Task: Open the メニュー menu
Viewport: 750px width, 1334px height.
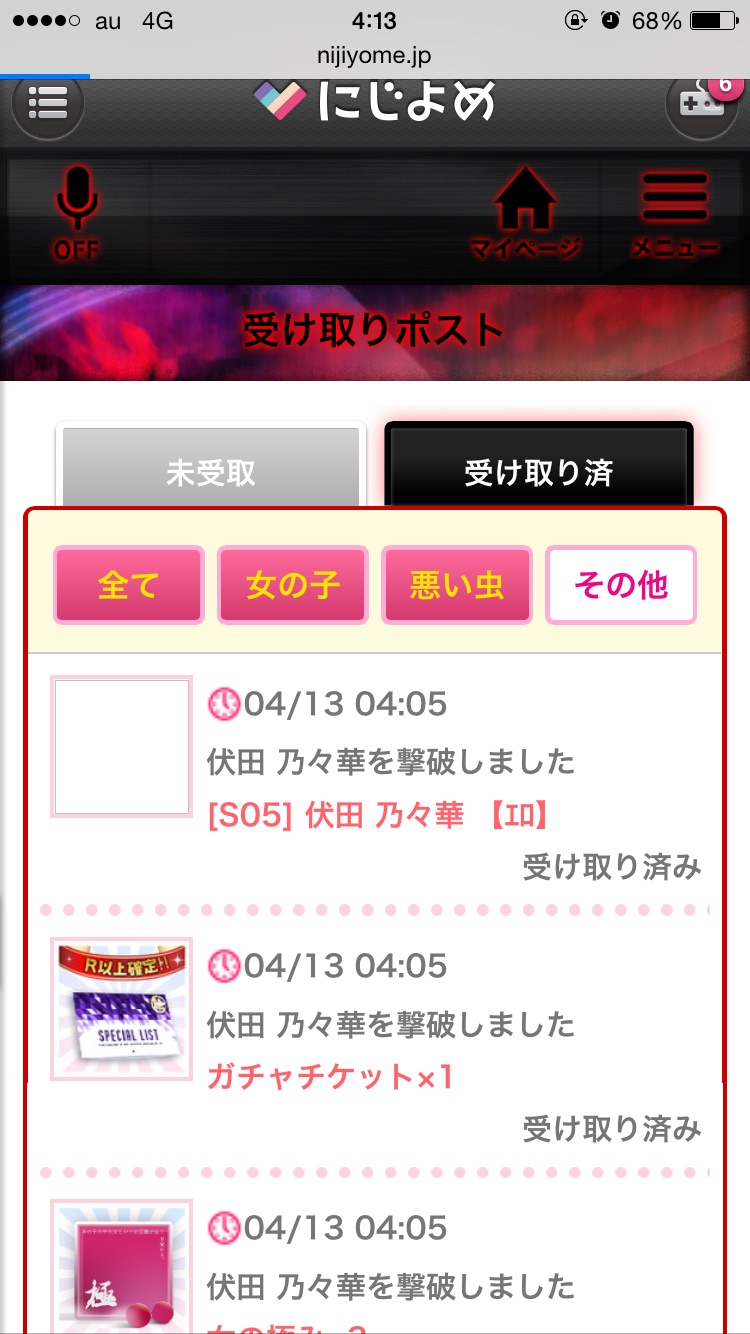Action: tap(674, 213)
